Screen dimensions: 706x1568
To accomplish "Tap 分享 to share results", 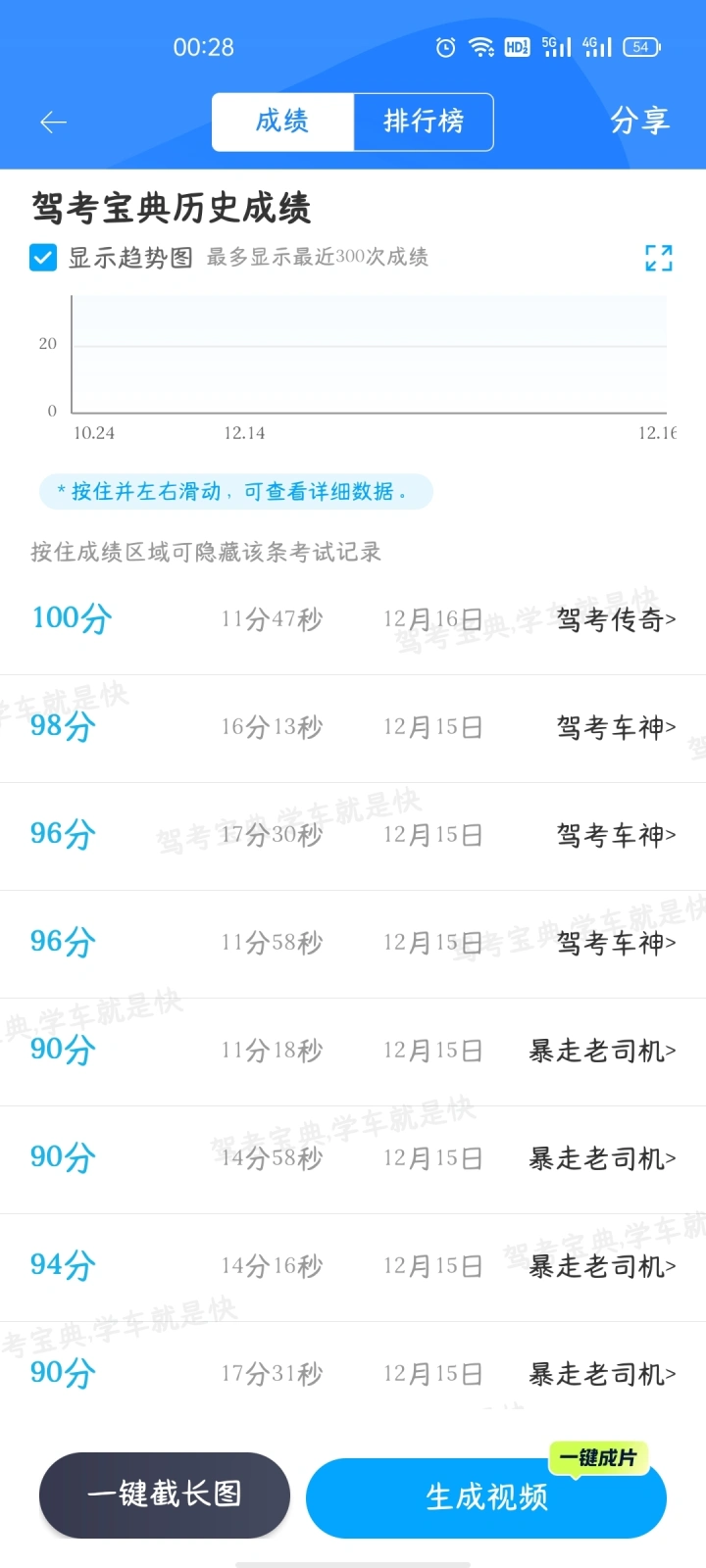I will point(639,122).
